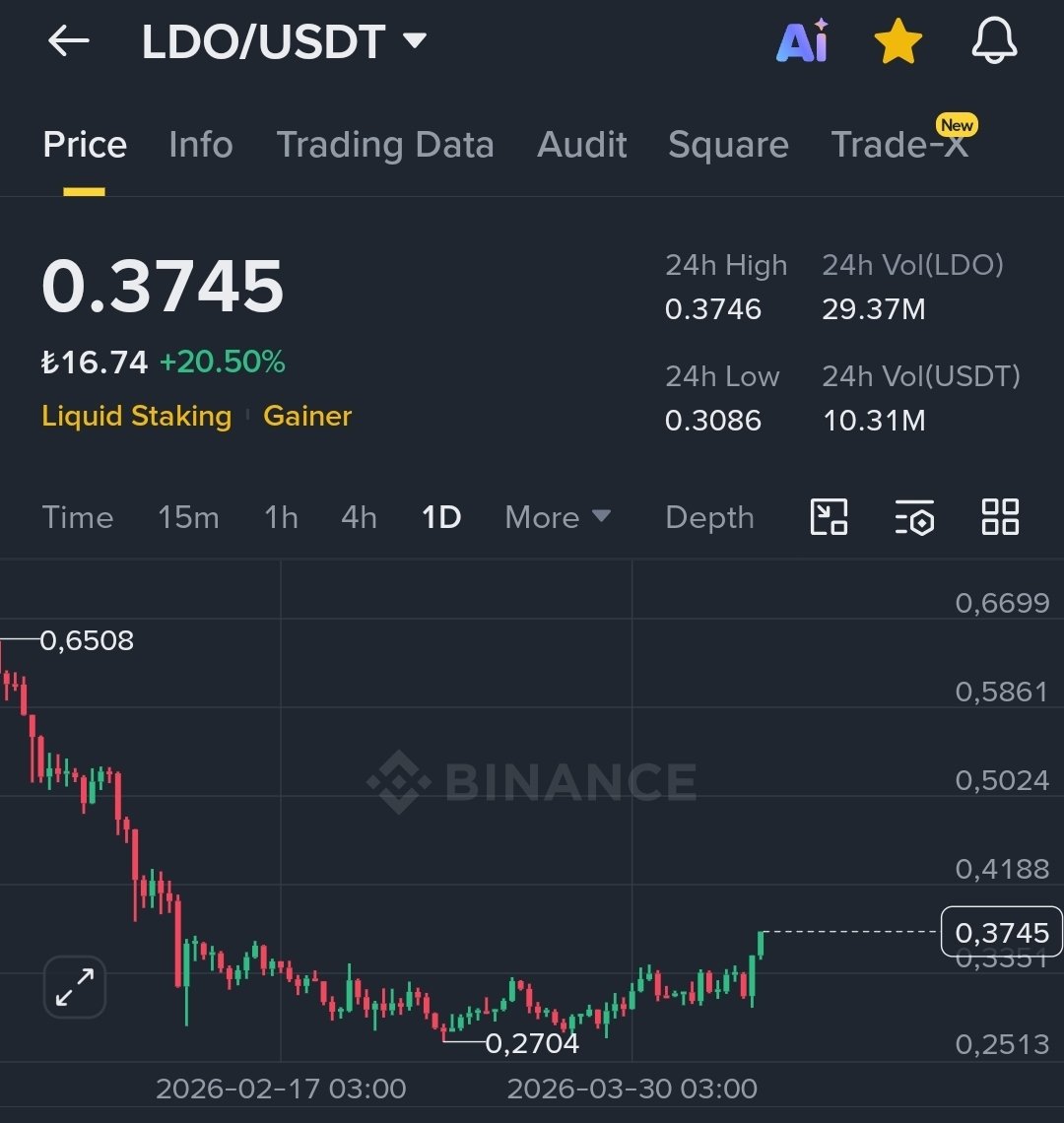Open the chart indicator settings icon
Viewport: 1064px width, 1123px height.
(914, 517)
